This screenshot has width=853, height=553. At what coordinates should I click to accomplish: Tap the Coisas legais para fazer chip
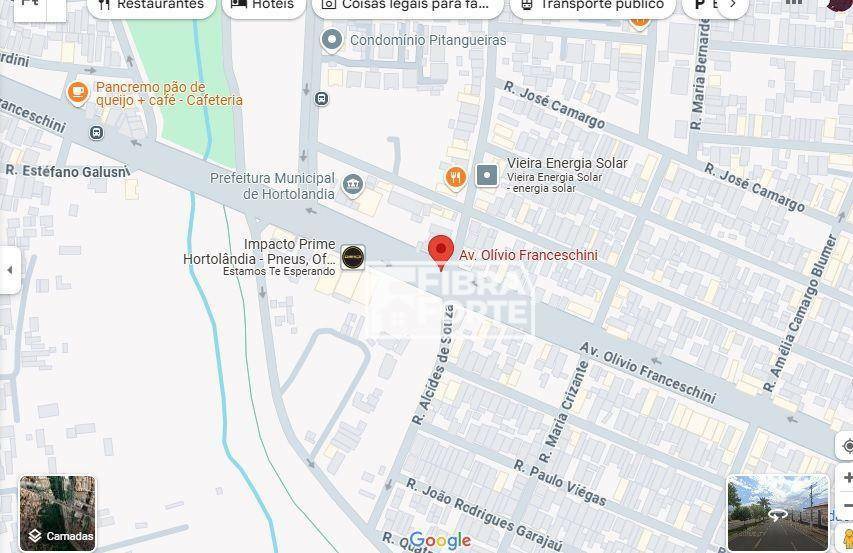coord(407,5)
